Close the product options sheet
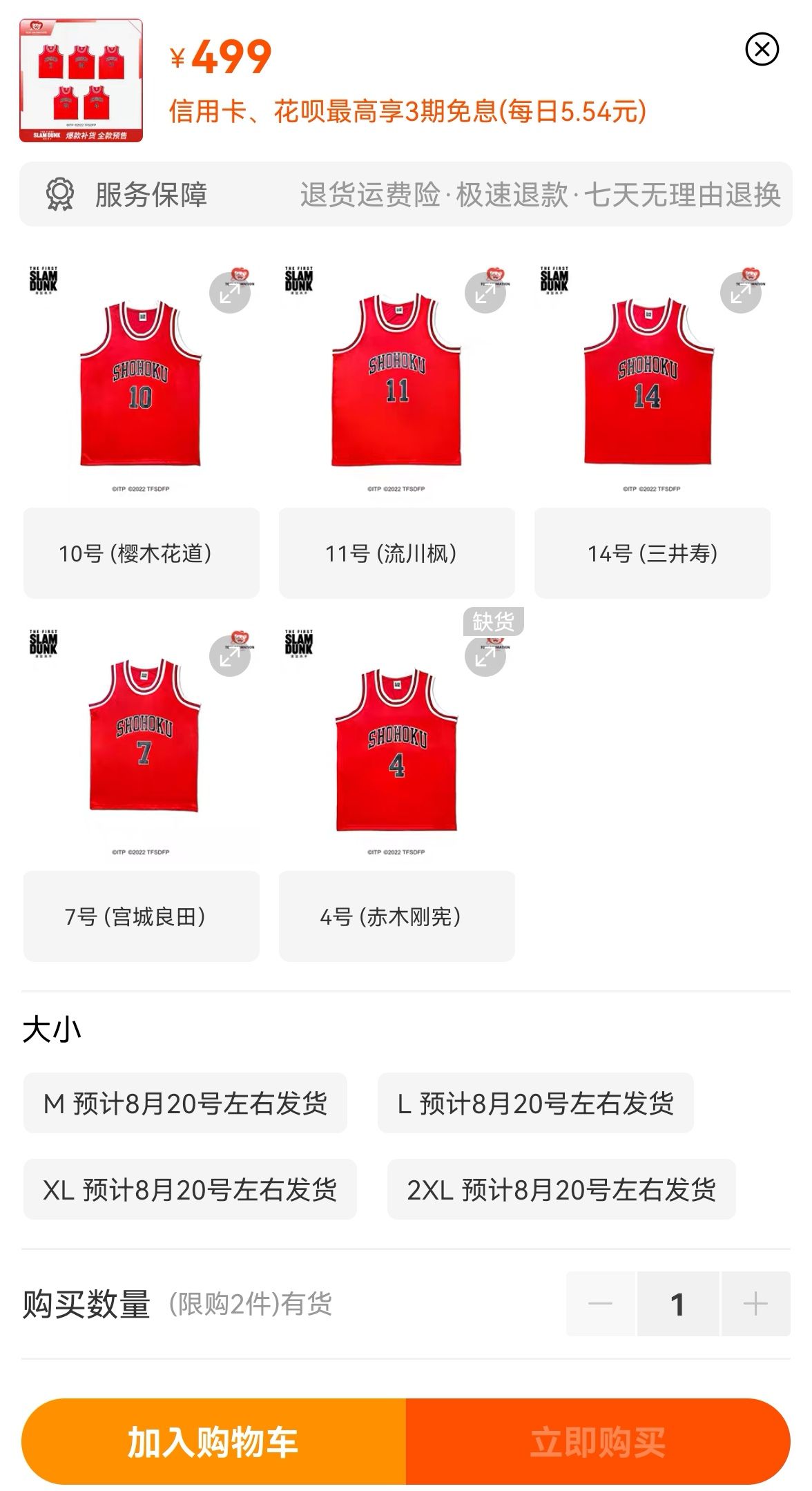The height and width of the screenshot is (1491, 812). coord(762,50)
